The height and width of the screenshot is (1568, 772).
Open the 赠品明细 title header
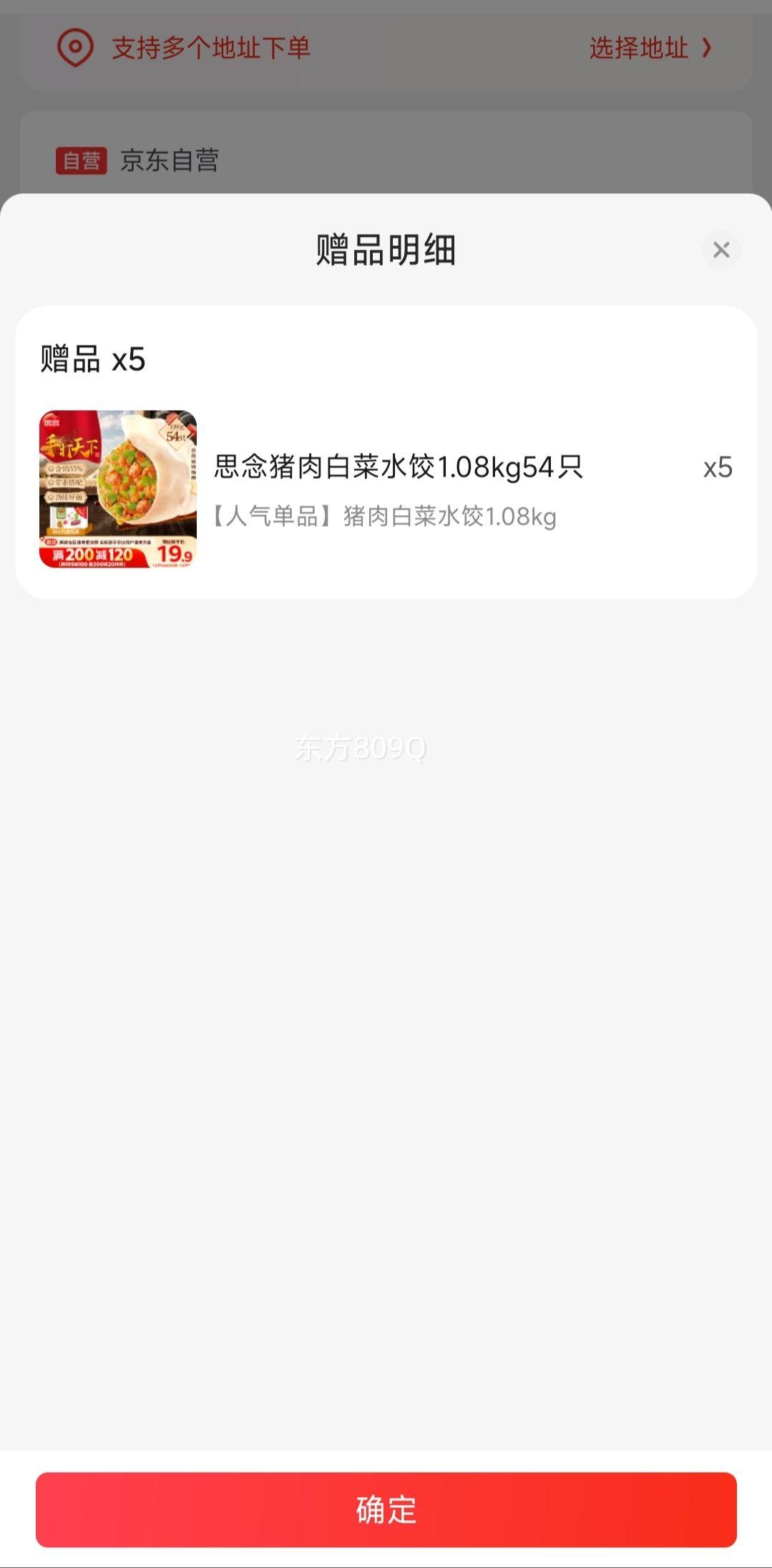pos(386,248)
